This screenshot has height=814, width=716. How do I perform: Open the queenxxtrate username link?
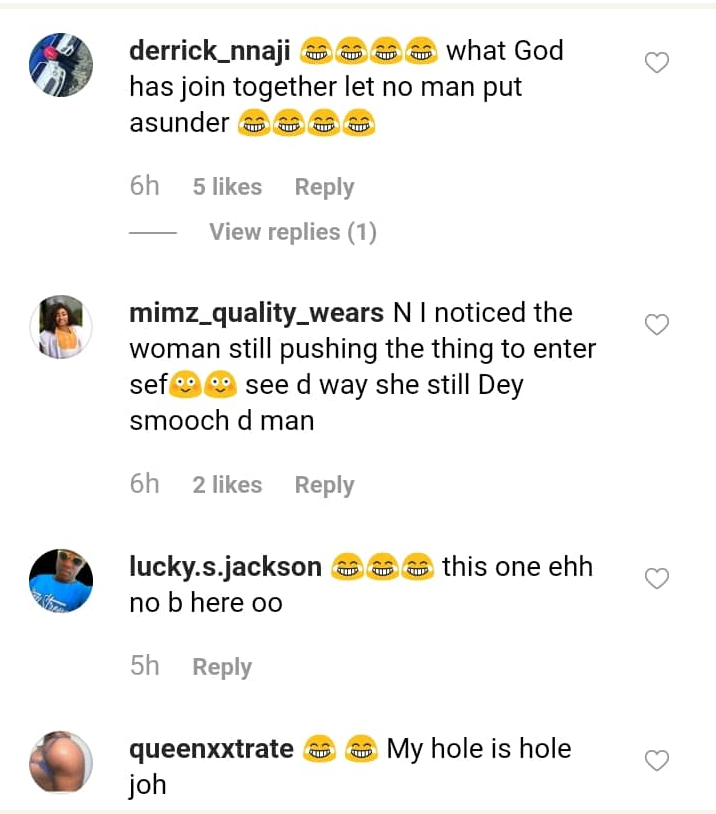[x=212, y=749]
